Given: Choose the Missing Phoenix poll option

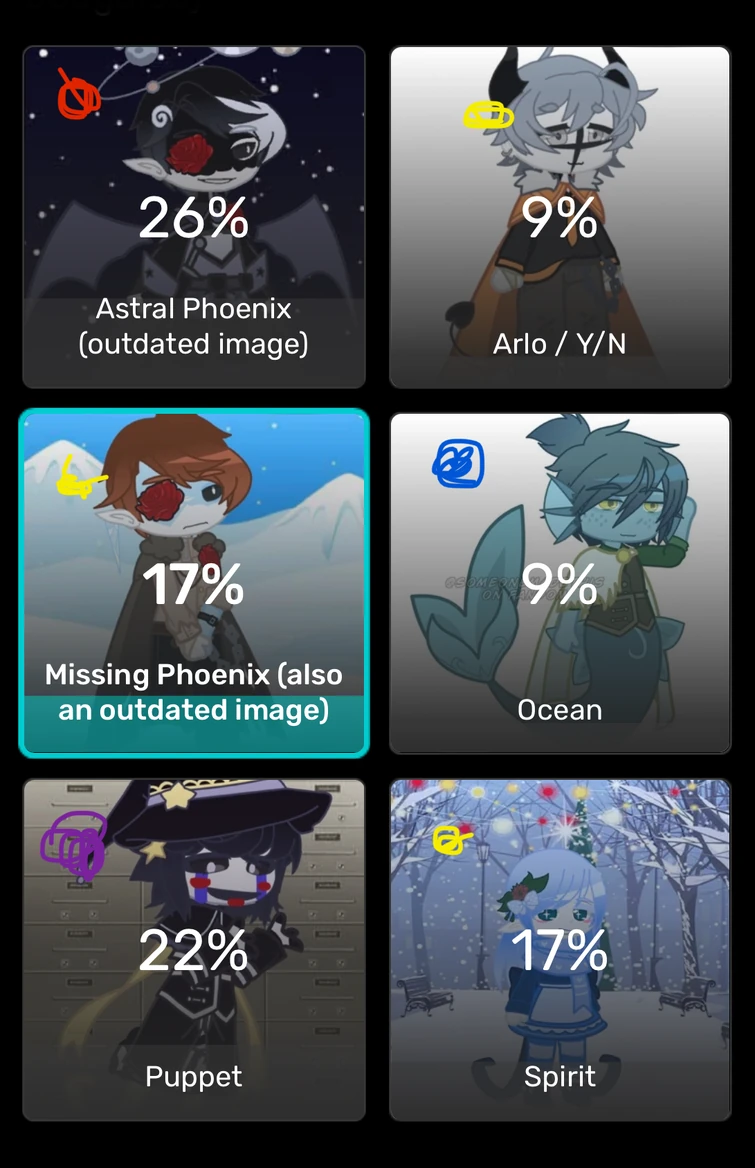Looking at the screenshot, I should point(194,583).
